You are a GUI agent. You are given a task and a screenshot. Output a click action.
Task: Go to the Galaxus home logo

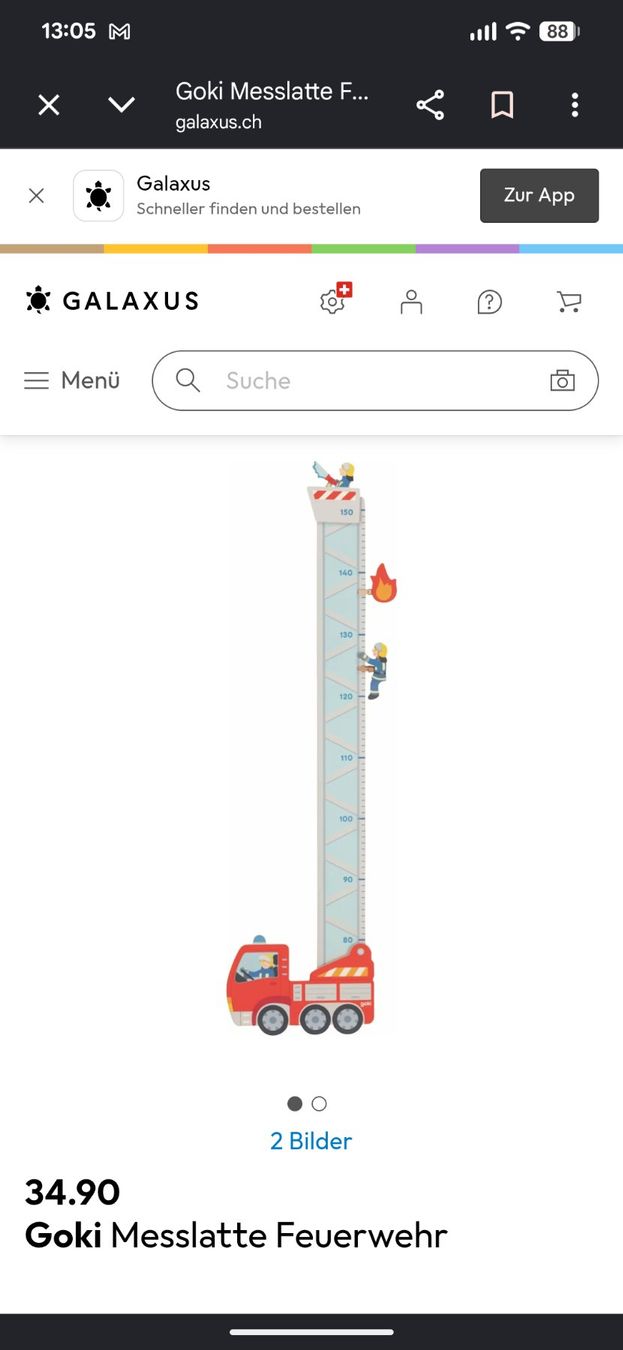pyautogui.click(x=112, y=300)
